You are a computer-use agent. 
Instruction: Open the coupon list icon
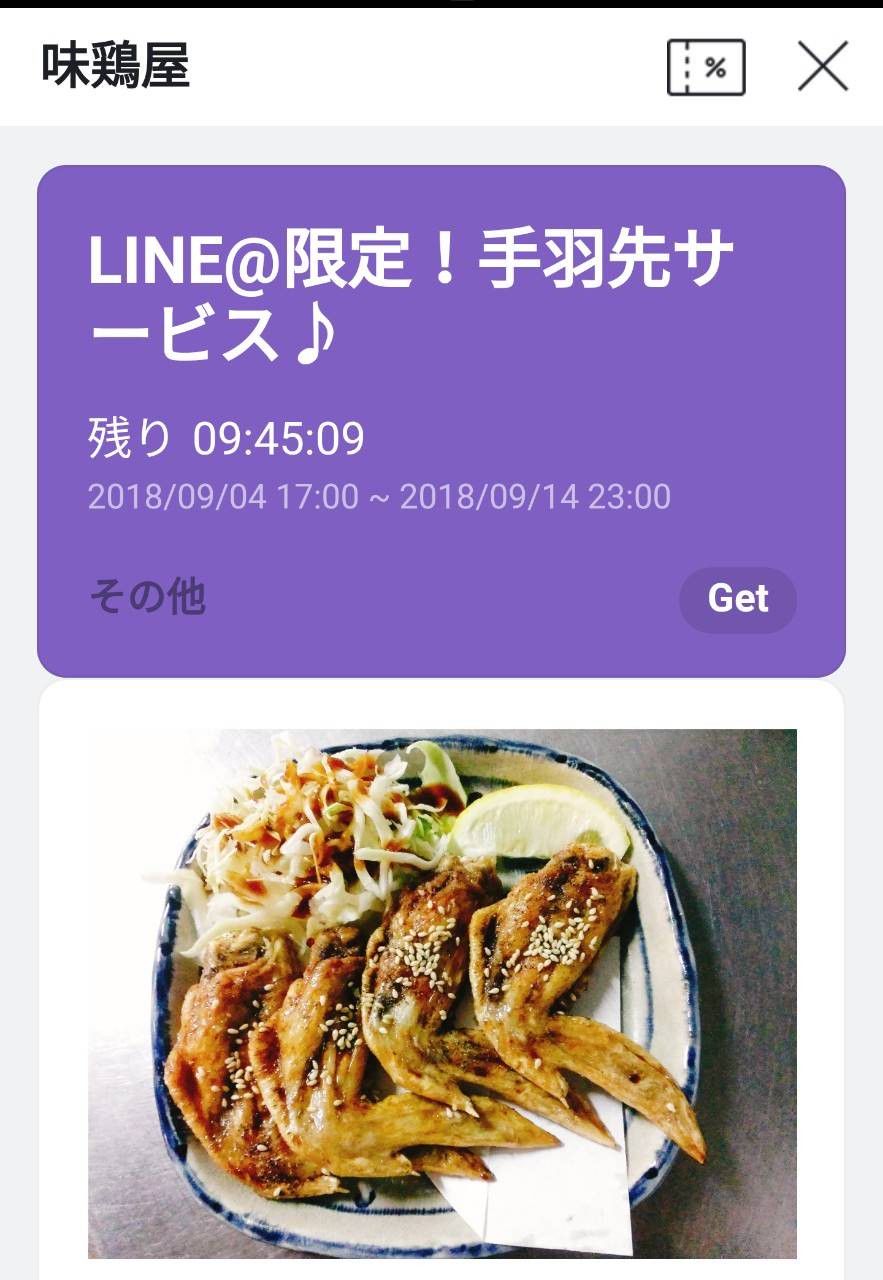[706, 67]
